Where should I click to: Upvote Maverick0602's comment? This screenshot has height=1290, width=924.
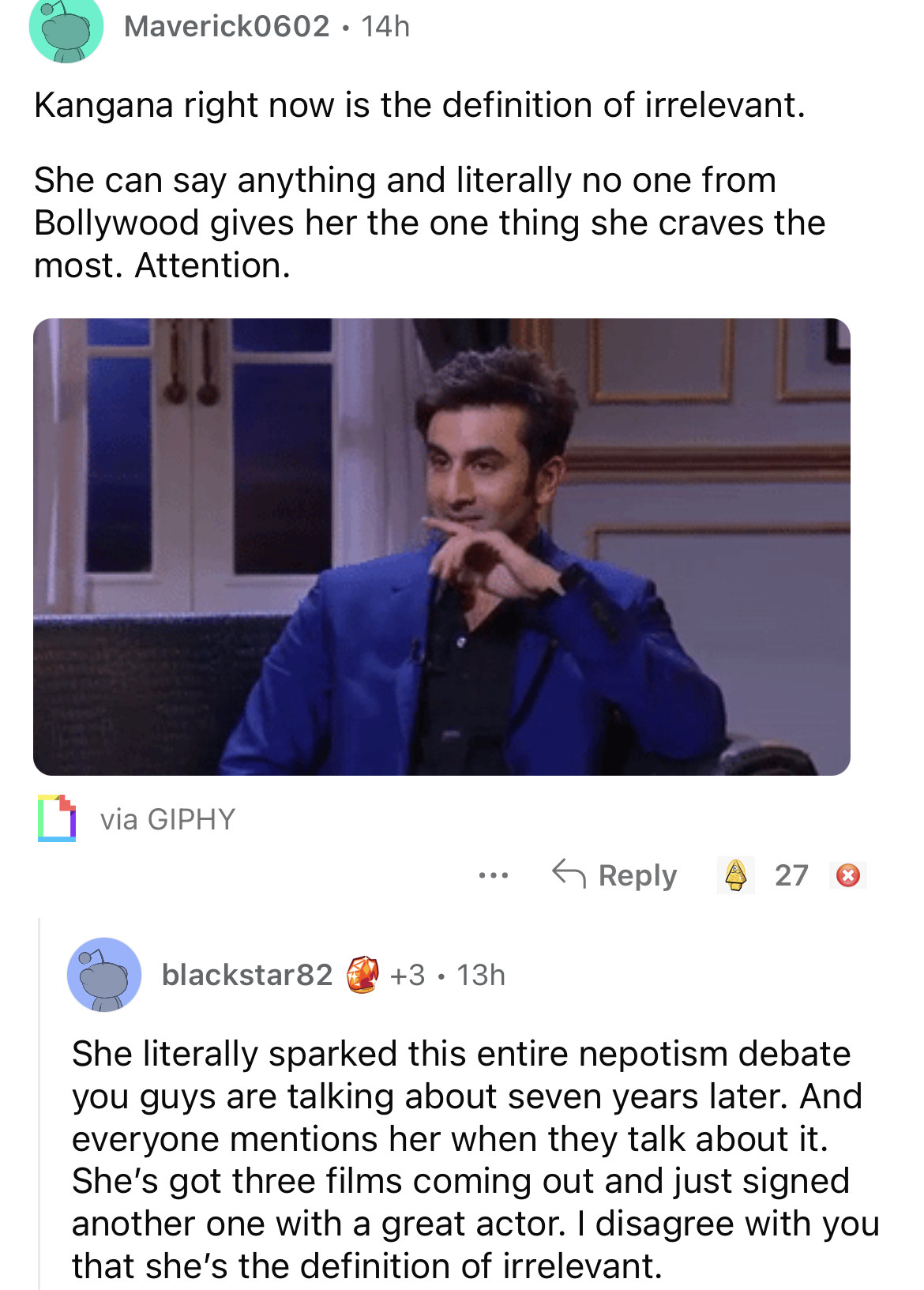(736, 875)
